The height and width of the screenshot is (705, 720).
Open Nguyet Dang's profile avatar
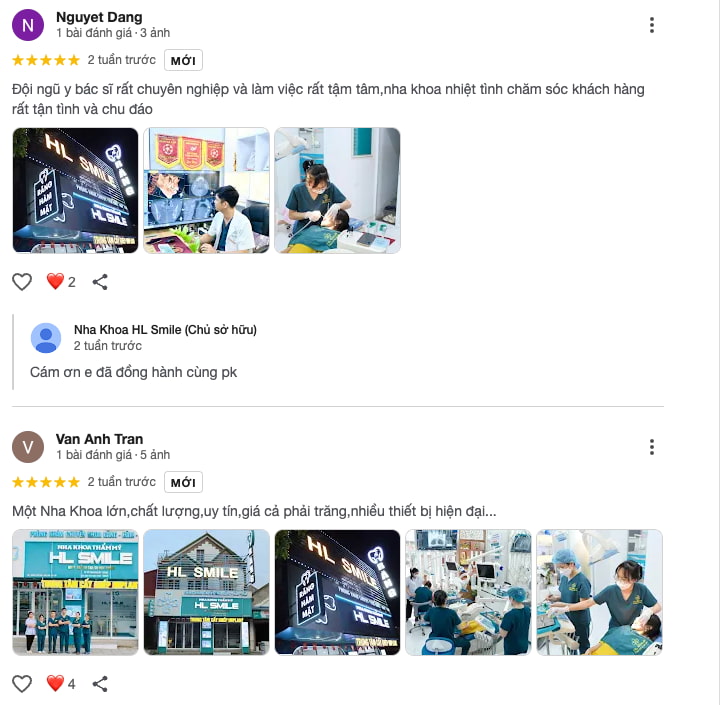28,25
